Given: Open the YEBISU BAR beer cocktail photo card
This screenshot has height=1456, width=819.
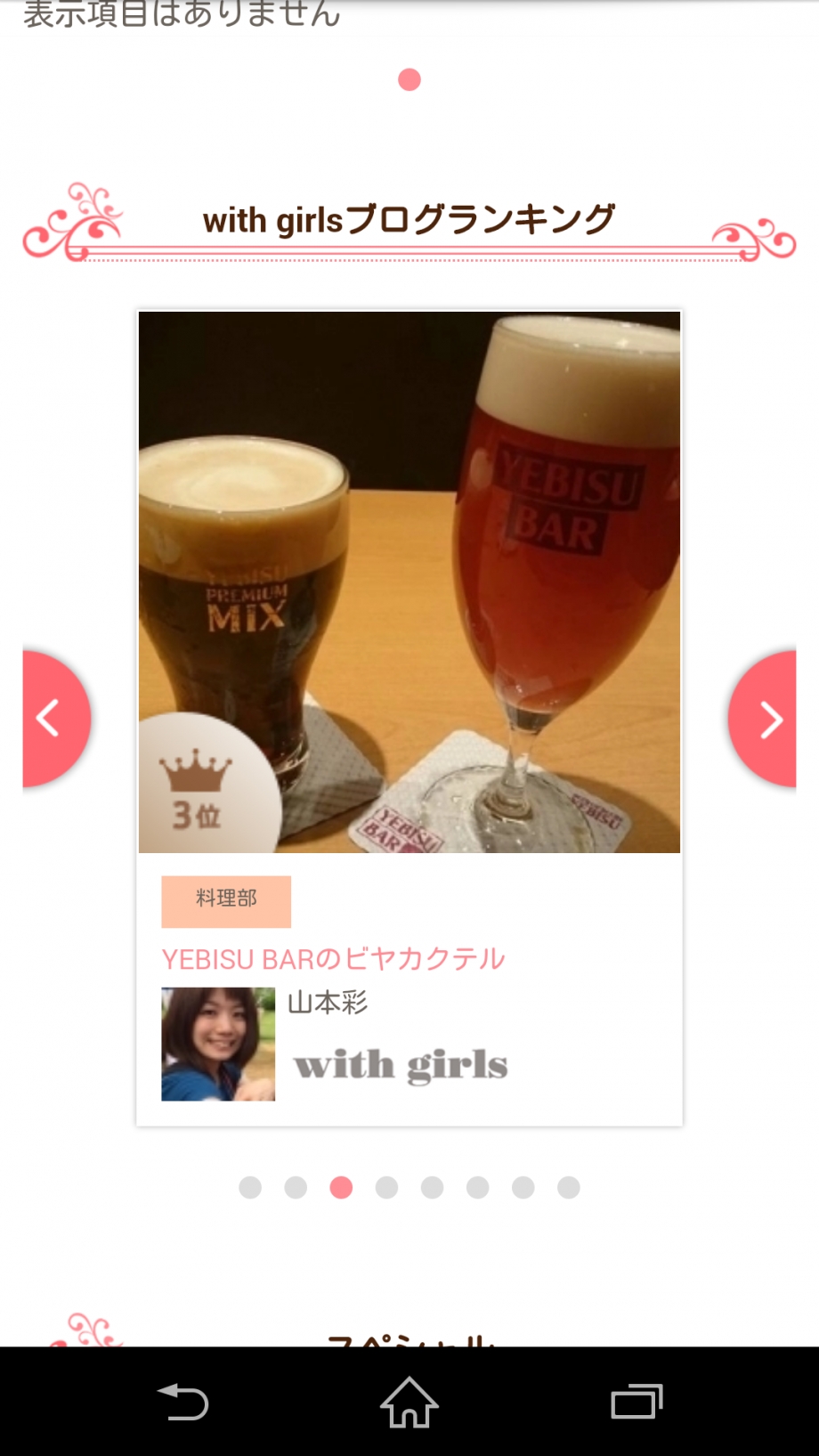Looking at the screenshot, I should click(x=409, y=582).
